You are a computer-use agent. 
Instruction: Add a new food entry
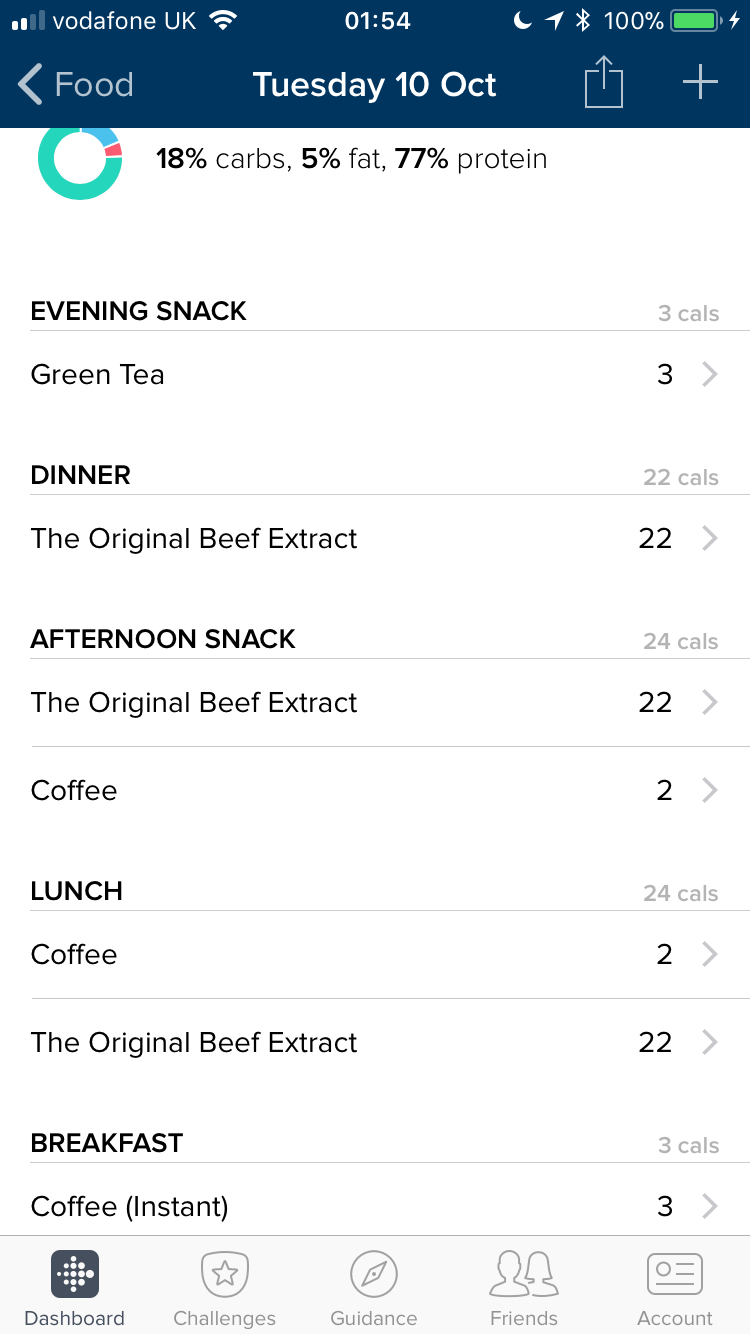pos(700,83)
